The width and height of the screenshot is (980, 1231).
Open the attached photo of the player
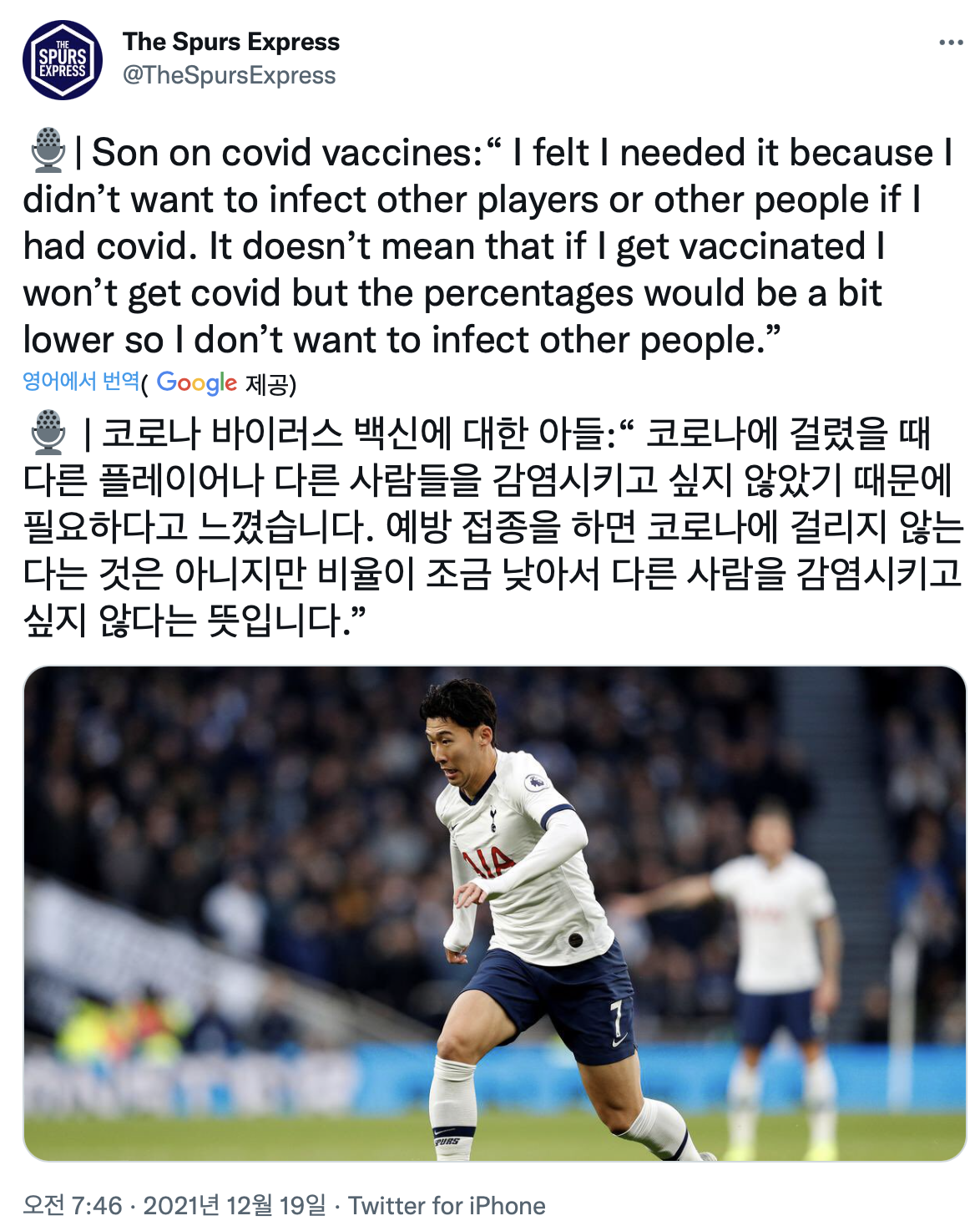(x=494, y=913)
